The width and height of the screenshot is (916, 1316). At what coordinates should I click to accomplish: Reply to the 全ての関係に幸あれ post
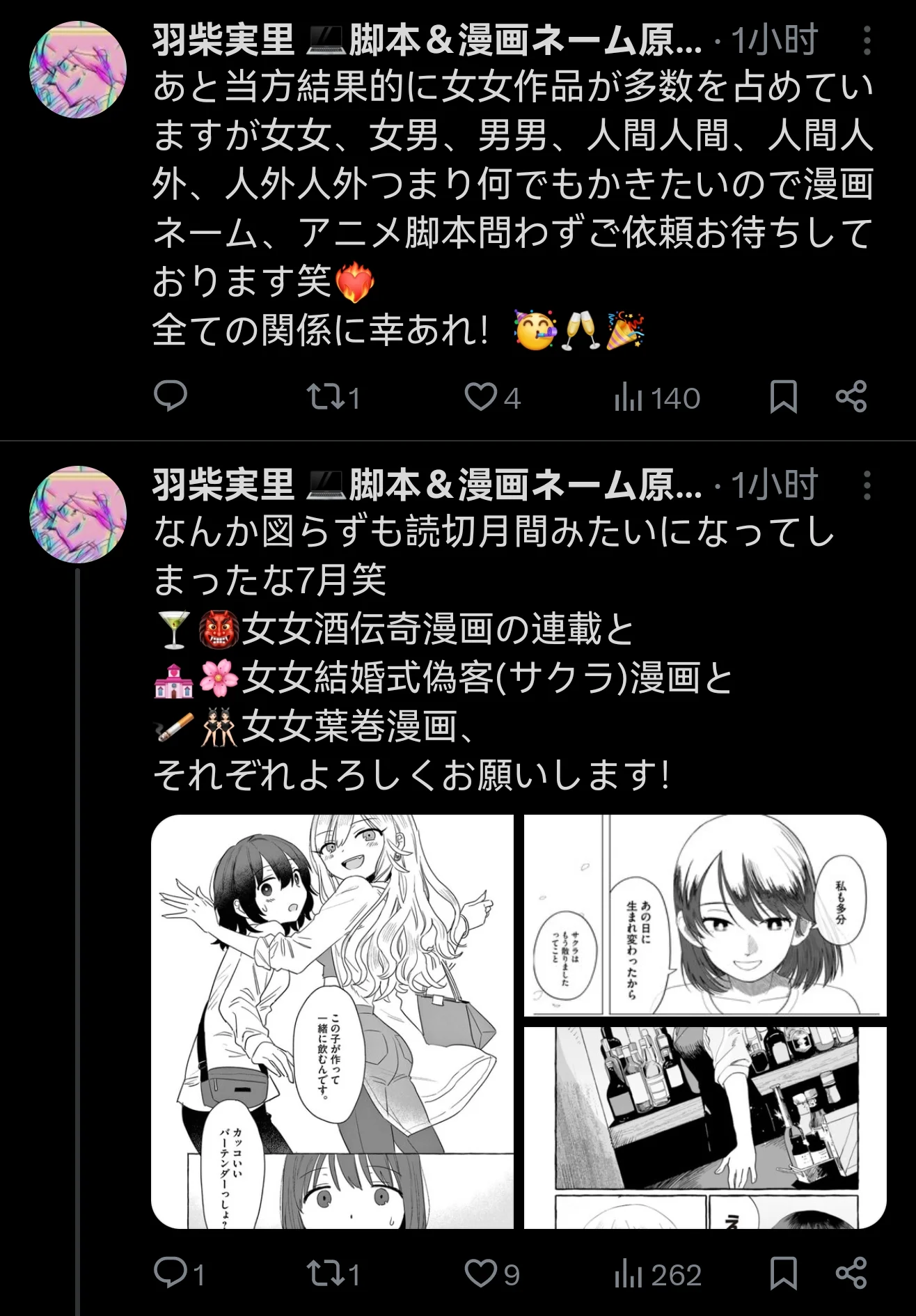coord(171,397)
